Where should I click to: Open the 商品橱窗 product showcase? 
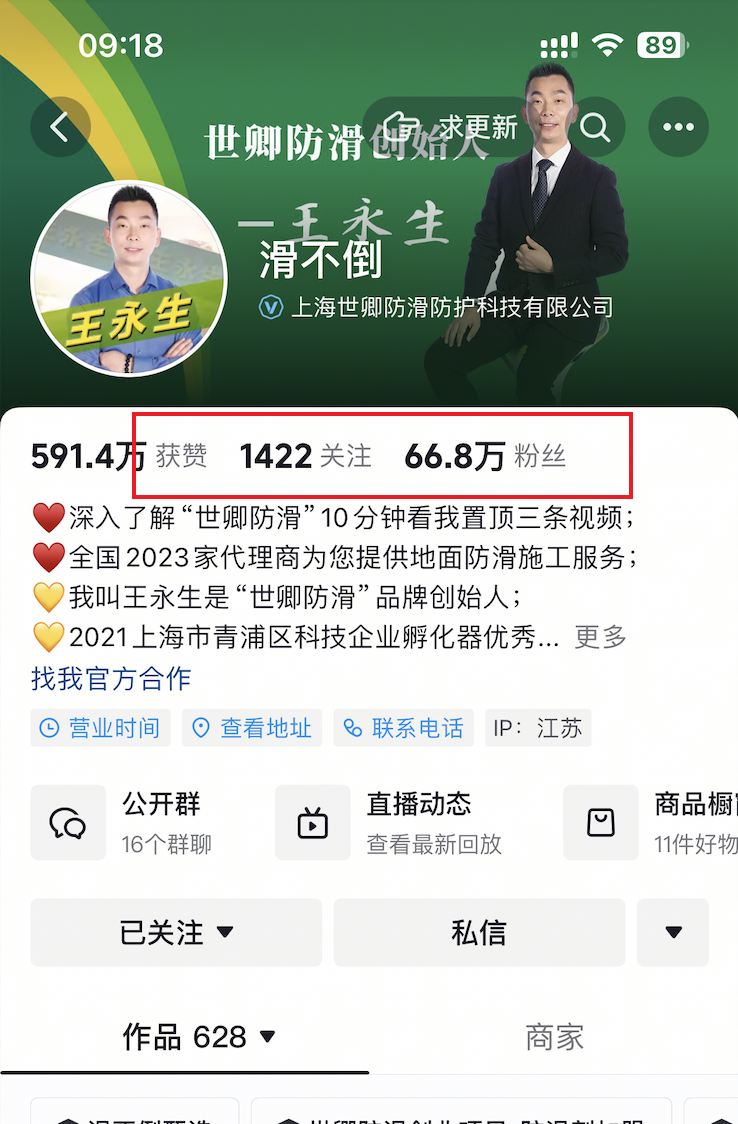(650, 823)
